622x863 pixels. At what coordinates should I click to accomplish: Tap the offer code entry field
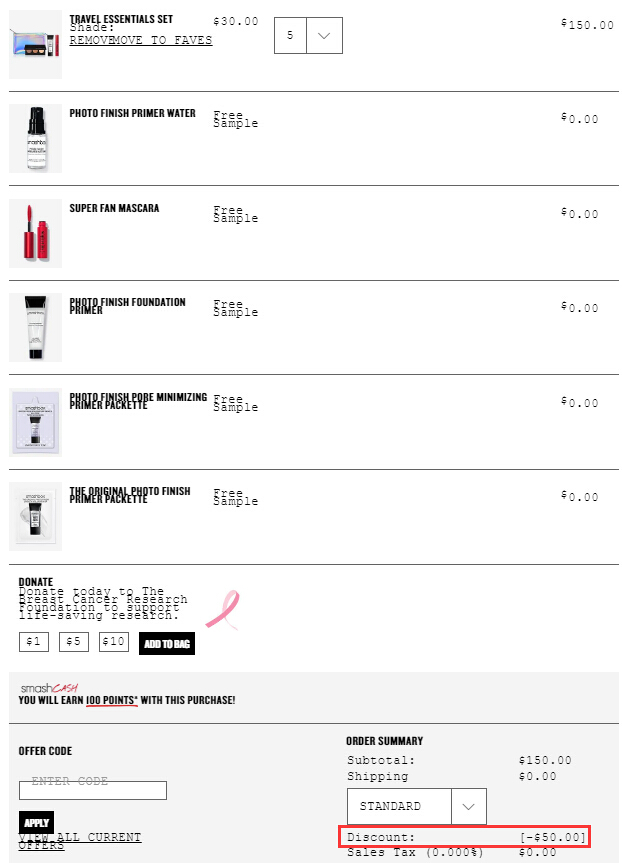[92, 790]
